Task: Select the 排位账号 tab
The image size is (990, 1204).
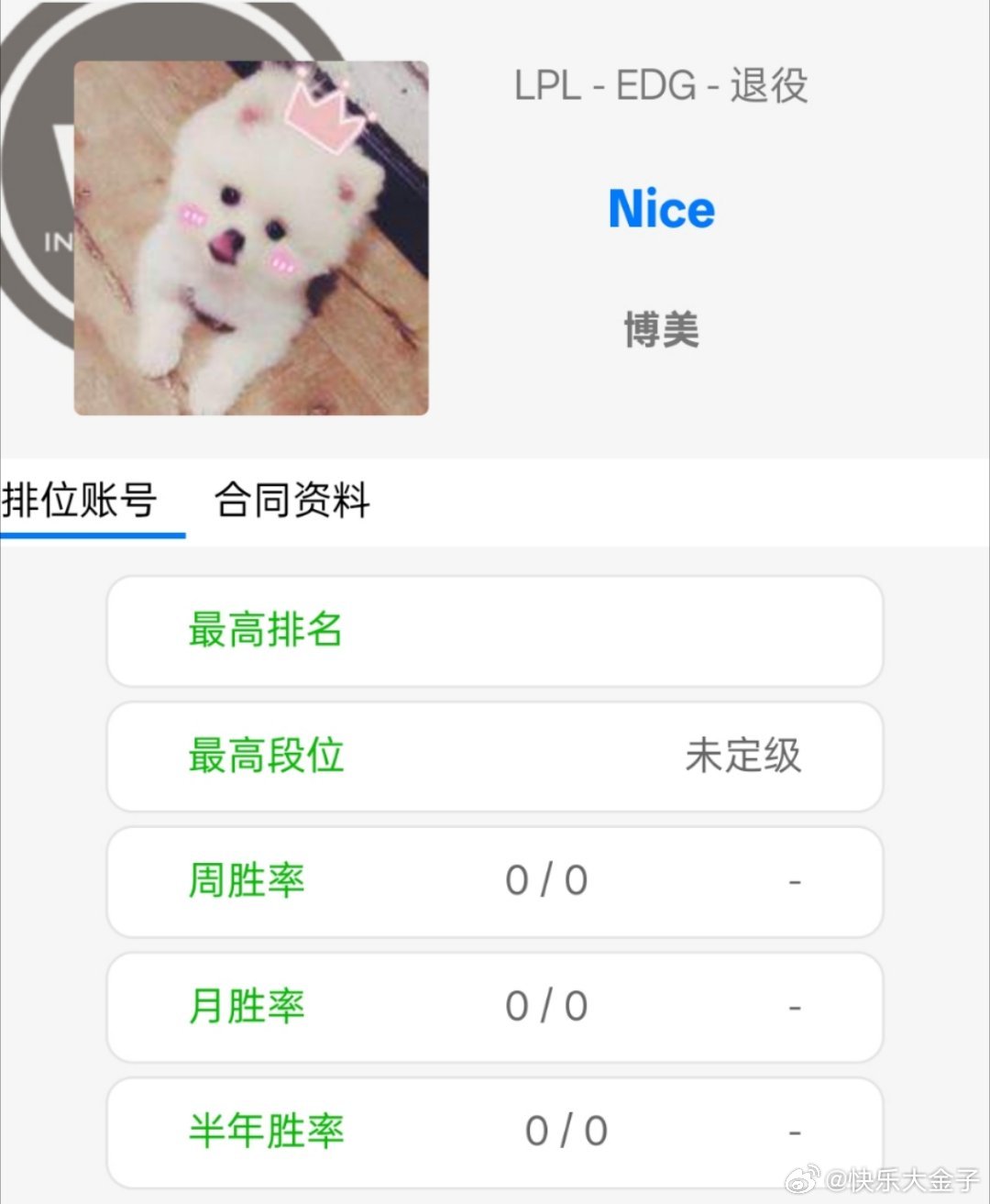Action: click(x=81, y=502)
